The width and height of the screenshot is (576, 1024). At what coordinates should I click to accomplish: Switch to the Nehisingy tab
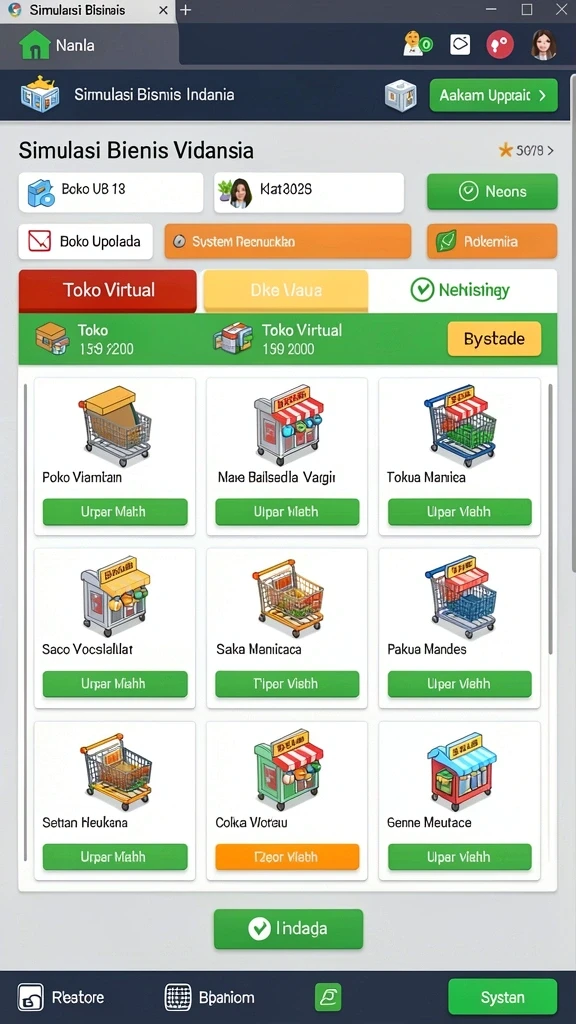(463, 290)
